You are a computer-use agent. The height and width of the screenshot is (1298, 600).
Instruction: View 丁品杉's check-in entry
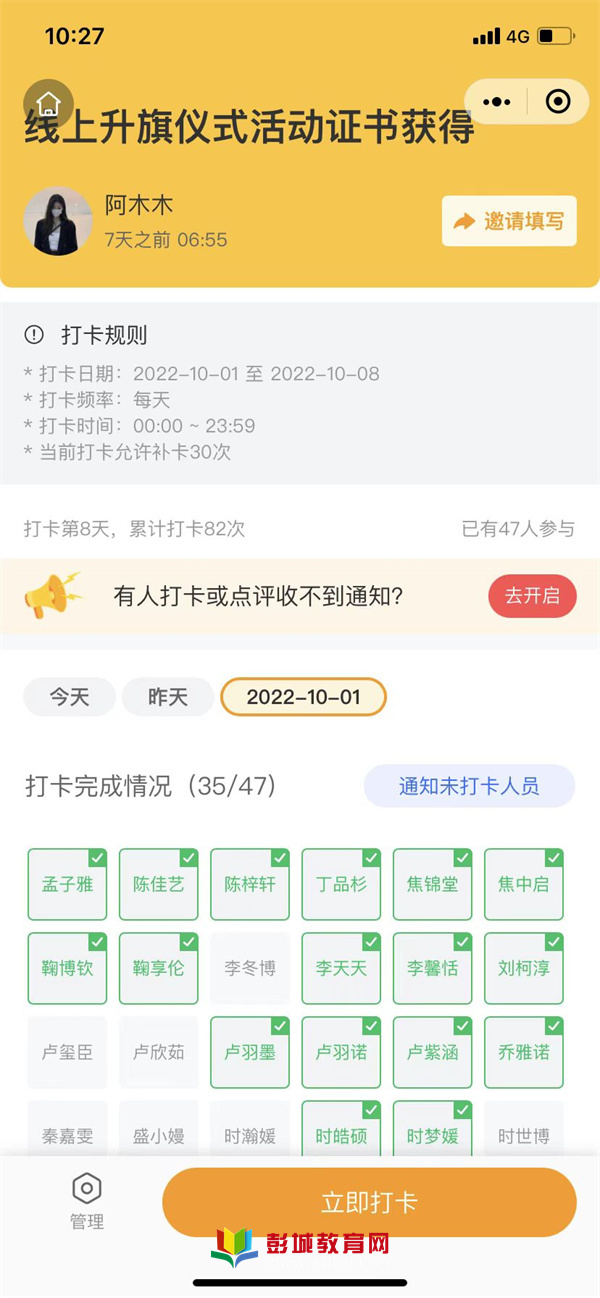click(x=341, y=884)
